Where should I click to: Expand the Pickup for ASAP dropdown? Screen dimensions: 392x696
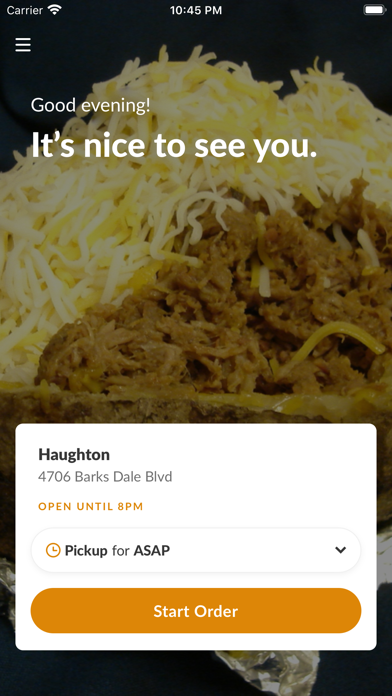(196, 550)
